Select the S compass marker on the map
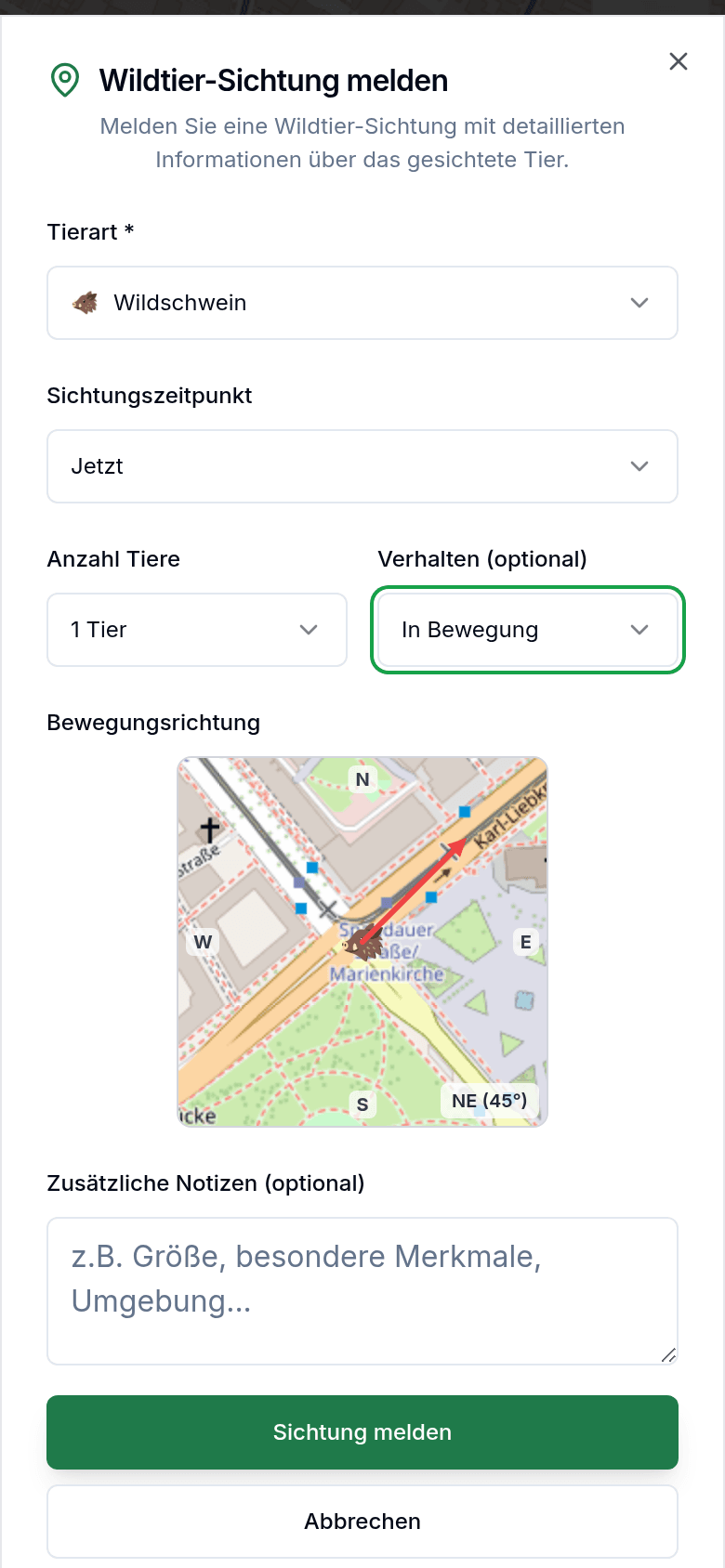 362,1104
